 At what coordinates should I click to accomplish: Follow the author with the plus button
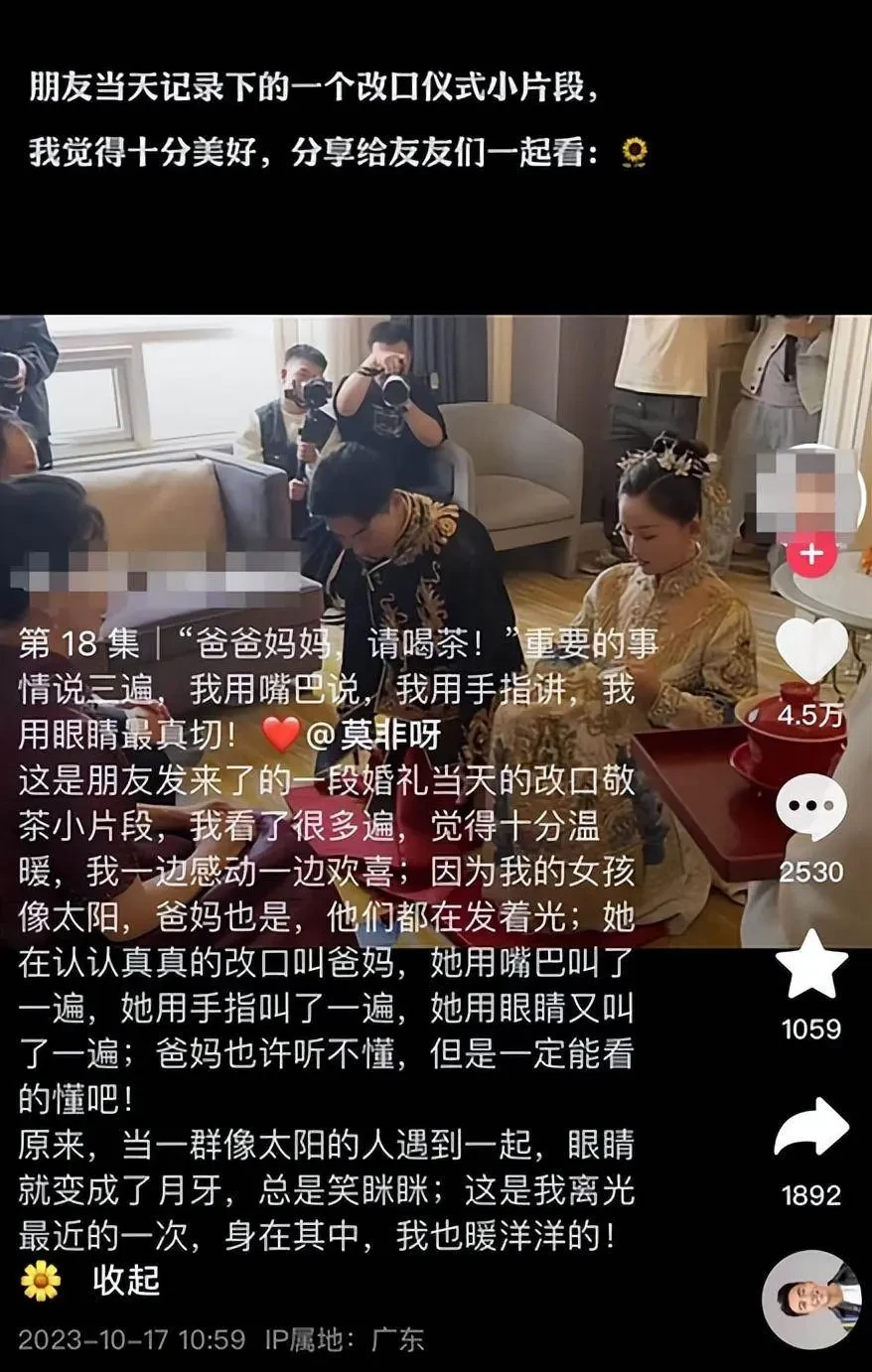click(811, 554)
